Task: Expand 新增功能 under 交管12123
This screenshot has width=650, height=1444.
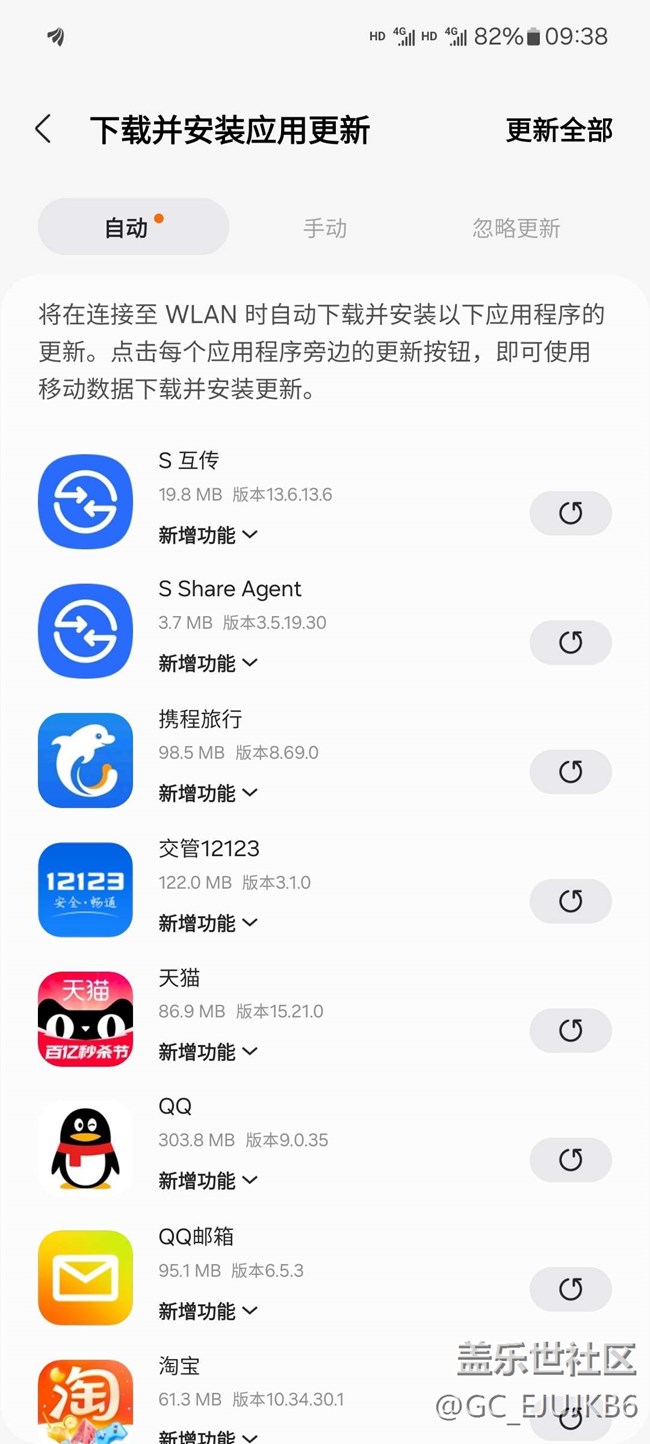Action: pos(208,923)
